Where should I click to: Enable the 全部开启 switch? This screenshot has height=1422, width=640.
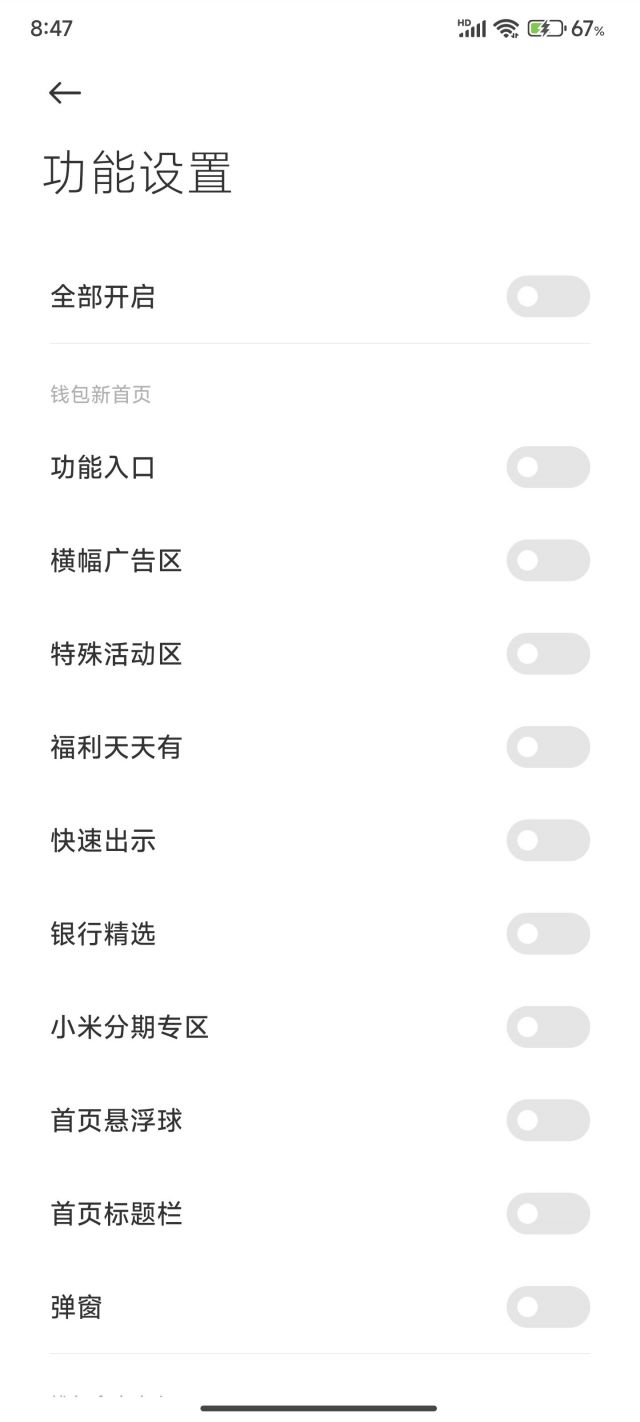point(547,297)
